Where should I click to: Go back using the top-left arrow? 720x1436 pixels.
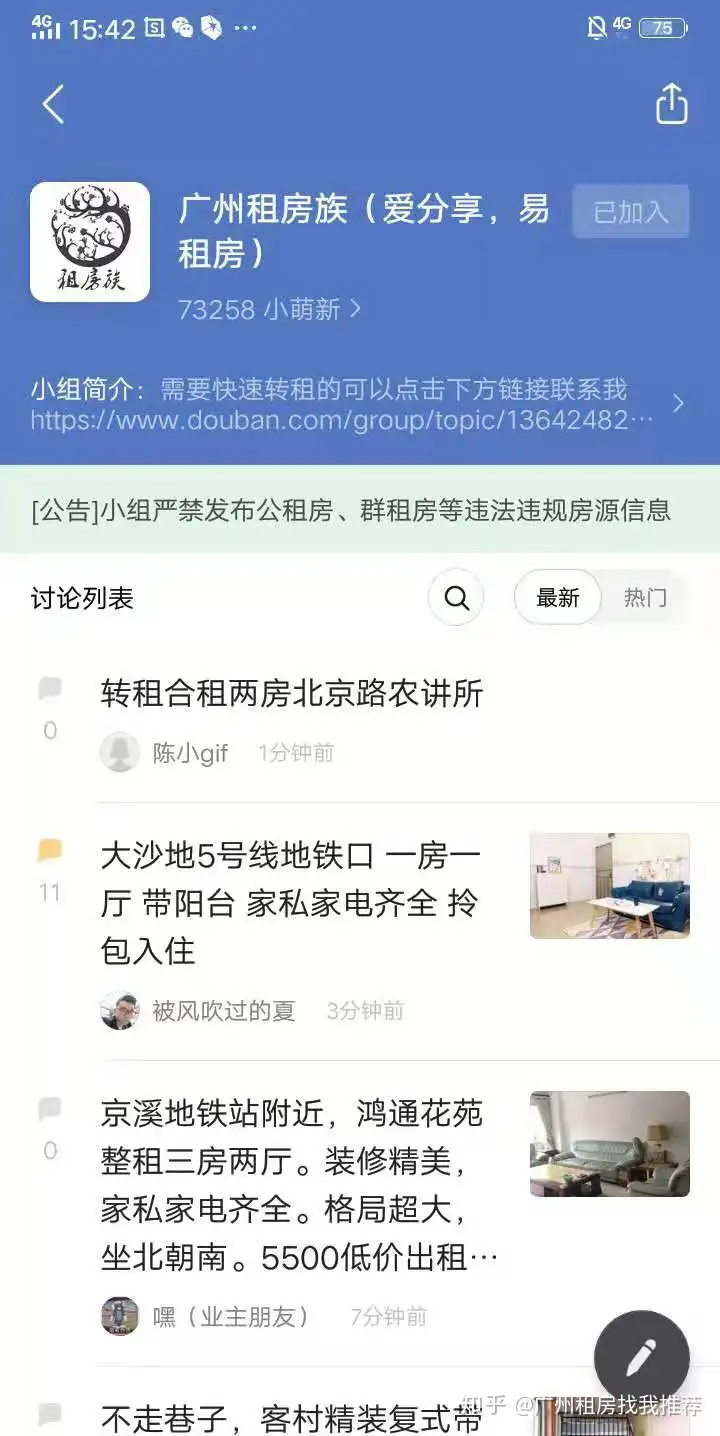53,104
